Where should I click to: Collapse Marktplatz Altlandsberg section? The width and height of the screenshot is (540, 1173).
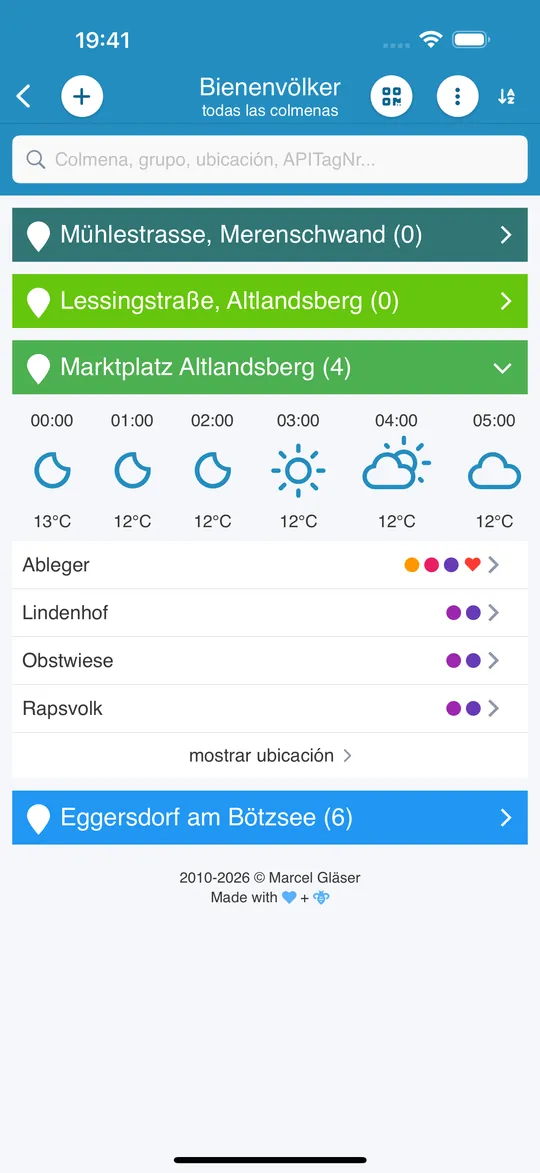[x=270, y=367]
